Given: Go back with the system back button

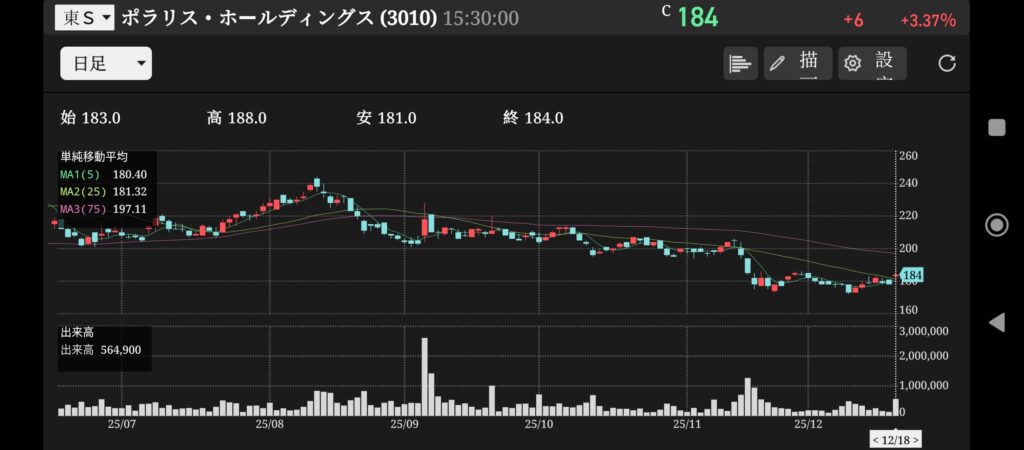Looking at the screenshot, I should click(x=996, y=322).
